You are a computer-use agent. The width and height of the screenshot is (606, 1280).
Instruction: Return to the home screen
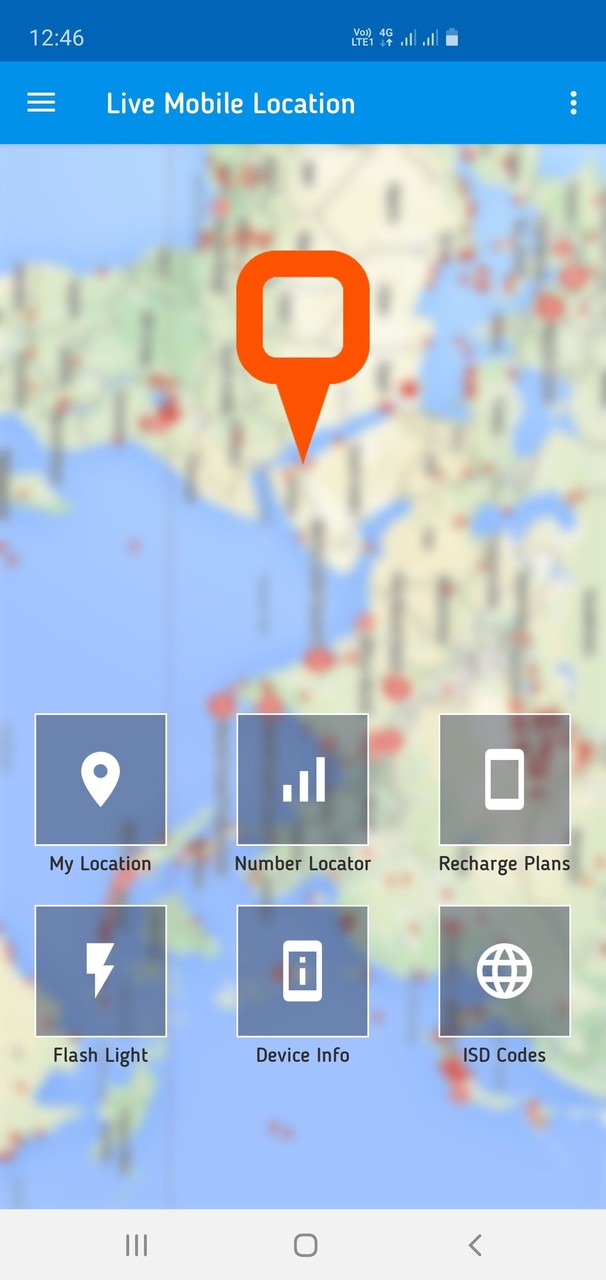(305, 1245)
